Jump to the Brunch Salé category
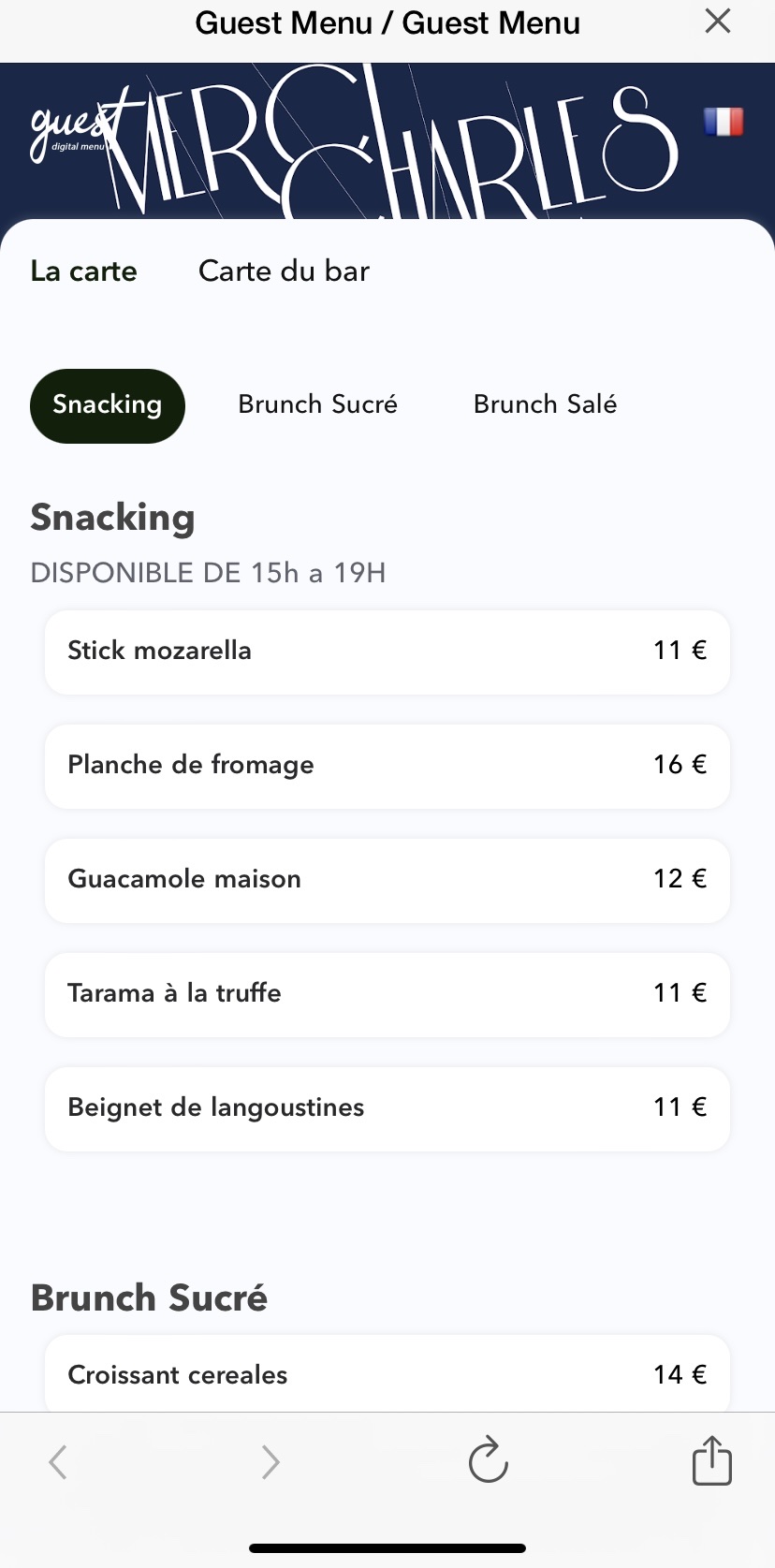 click(545, 404)
